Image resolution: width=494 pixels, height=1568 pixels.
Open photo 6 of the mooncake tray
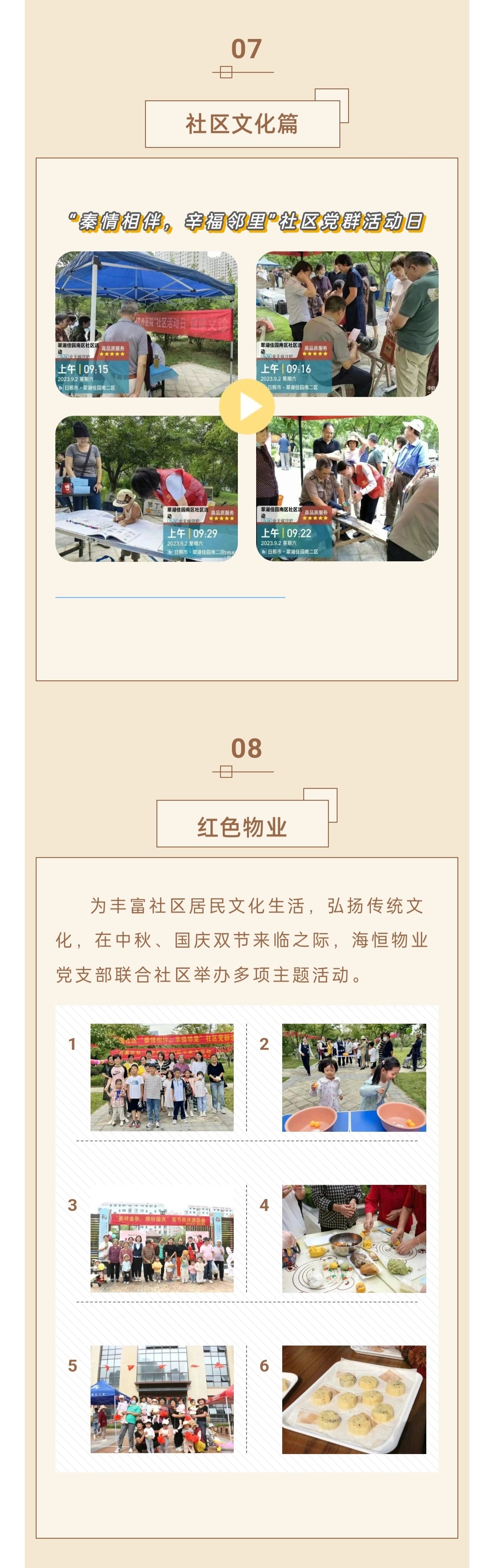coord(354,1399)
